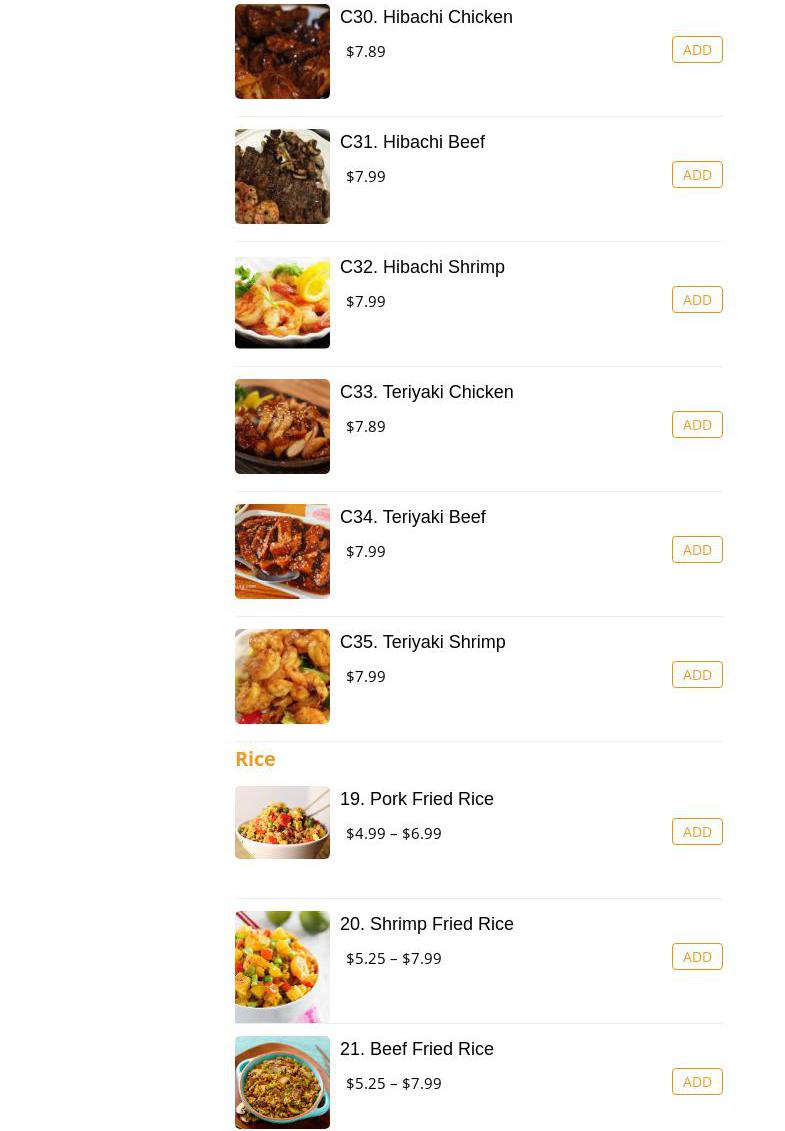
Task: Tap ADD for 20 Shrimp Fried Rice
Action: point(697,957)
